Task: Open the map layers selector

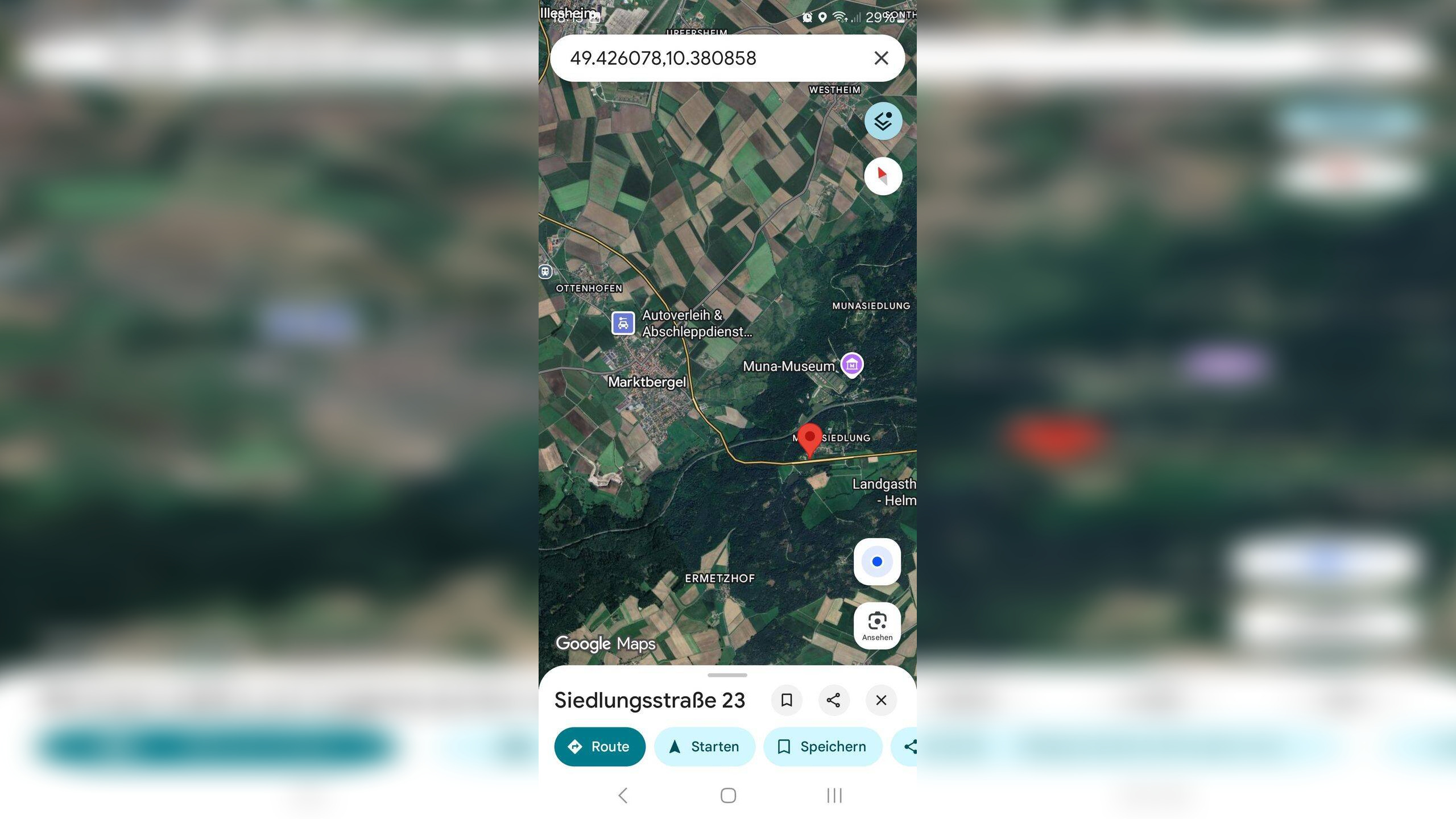Action: (883, 121)
